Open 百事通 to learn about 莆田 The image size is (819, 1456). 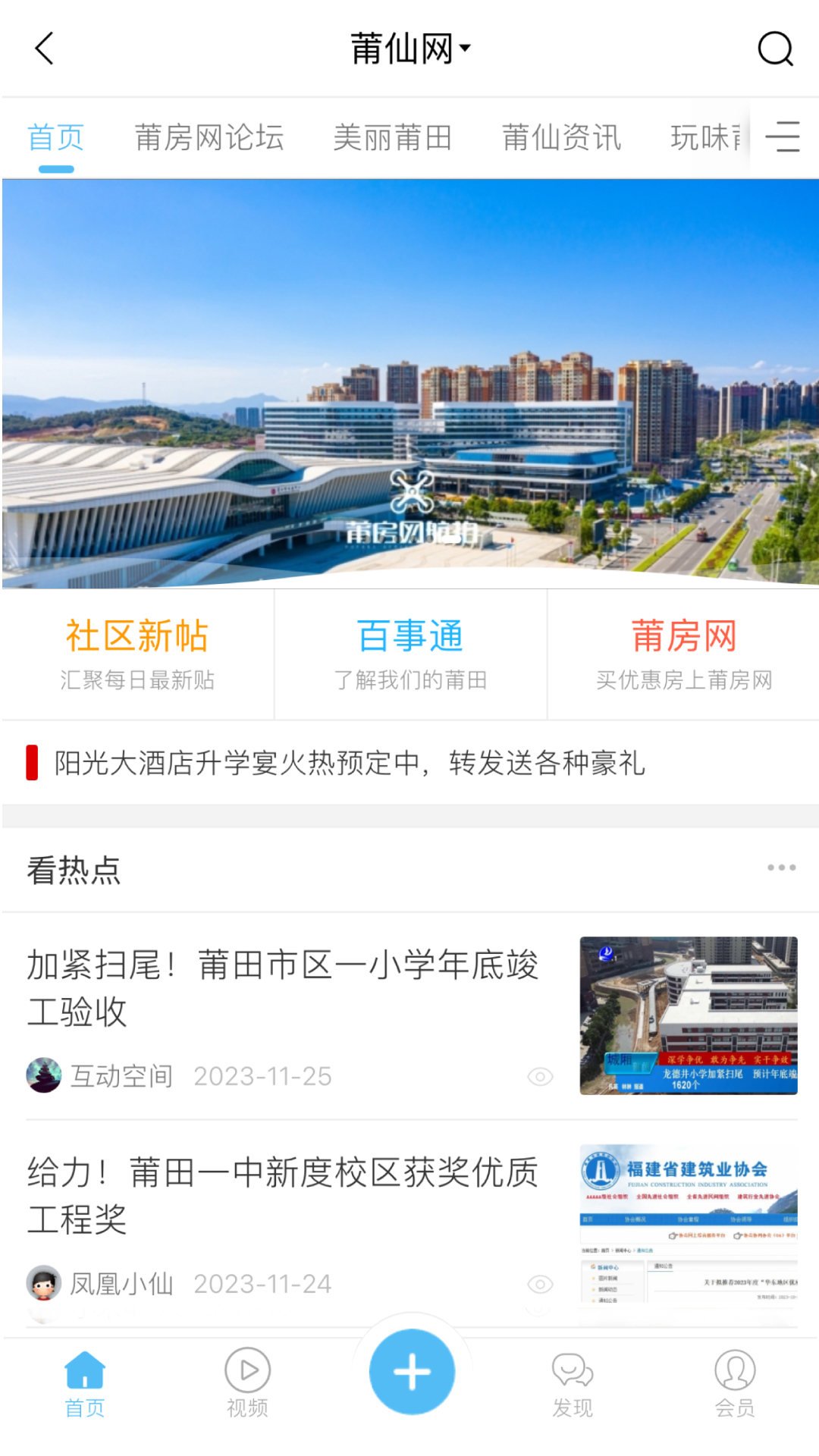(412, 652)
